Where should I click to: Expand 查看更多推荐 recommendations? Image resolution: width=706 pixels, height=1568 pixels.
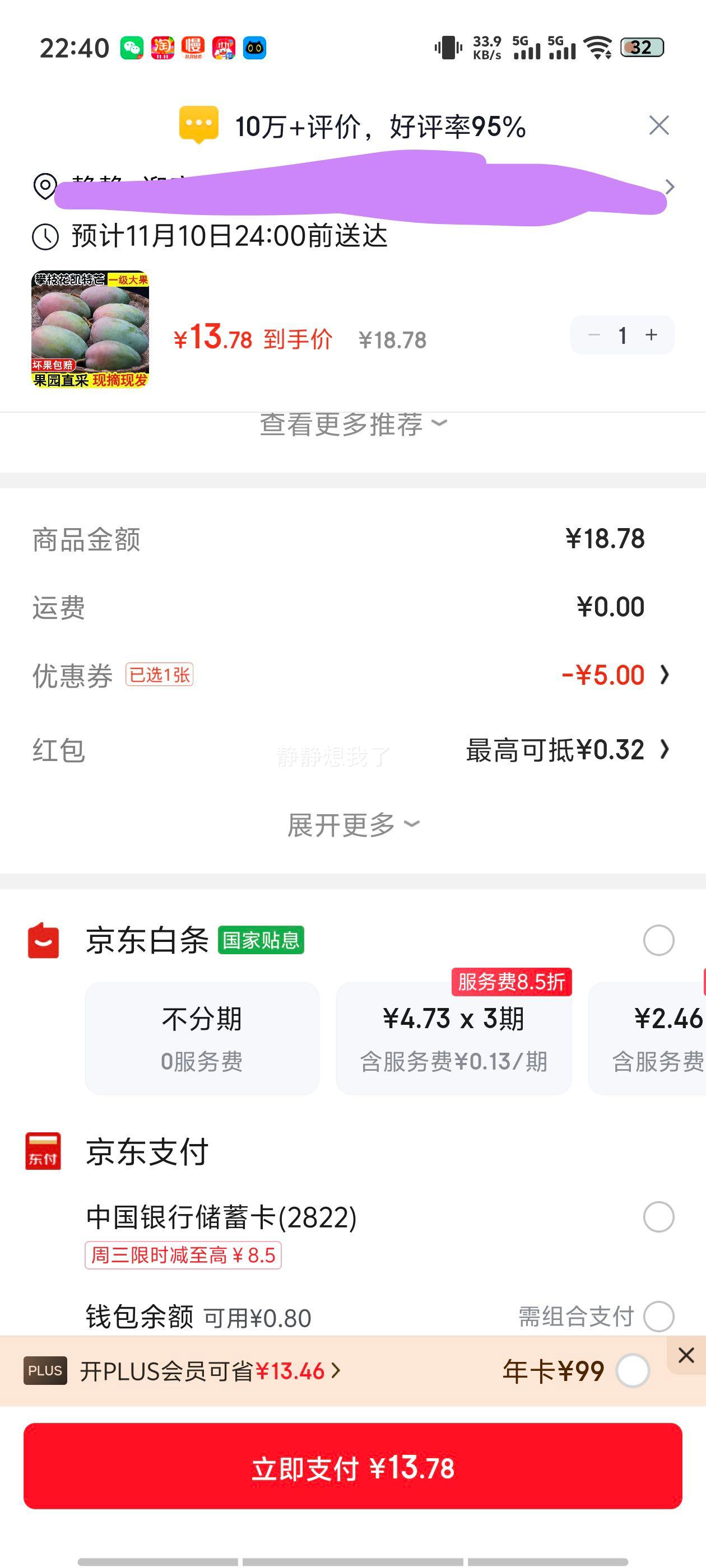[352, 424]
